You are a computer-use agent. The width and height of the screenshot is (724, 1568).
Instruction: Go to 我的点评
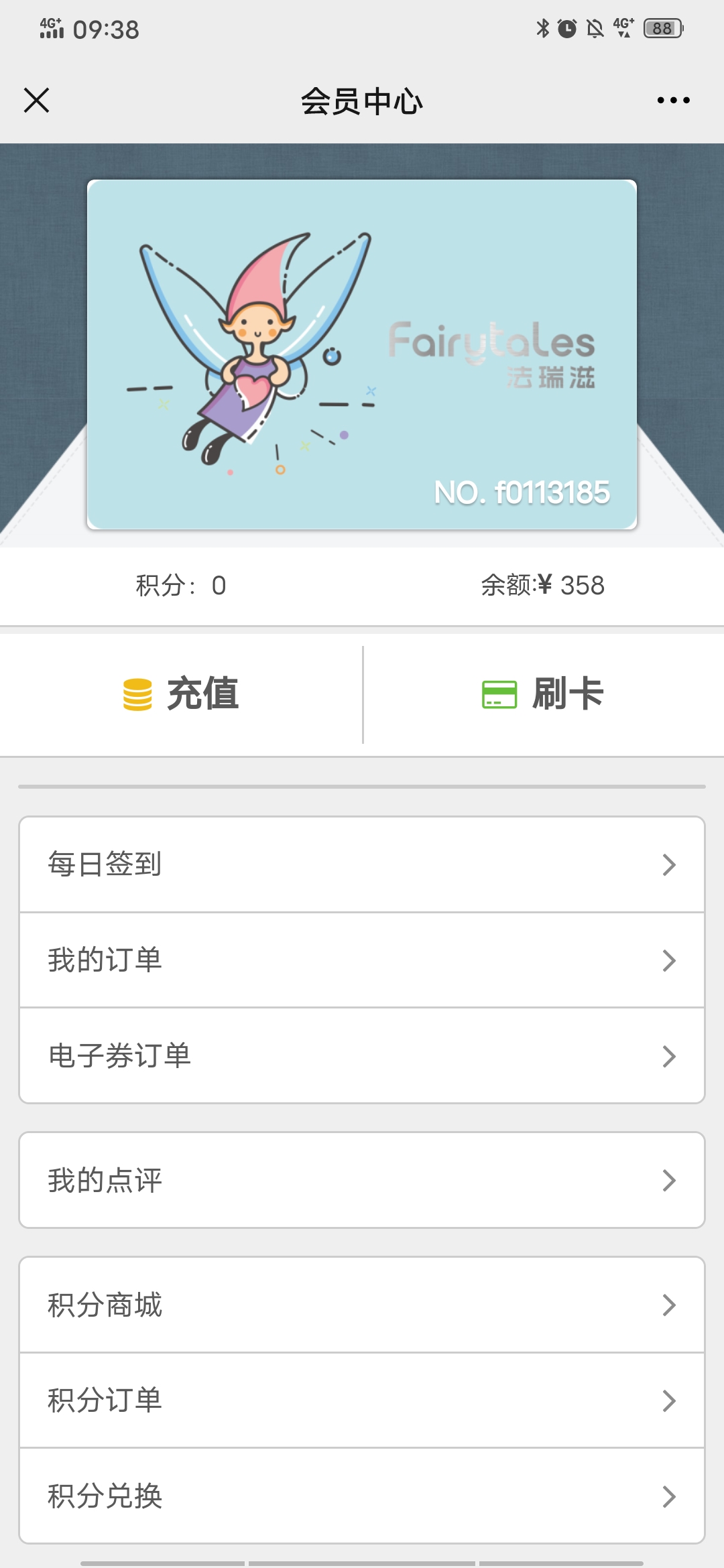pyautogui.click(x=362, y=1180)
